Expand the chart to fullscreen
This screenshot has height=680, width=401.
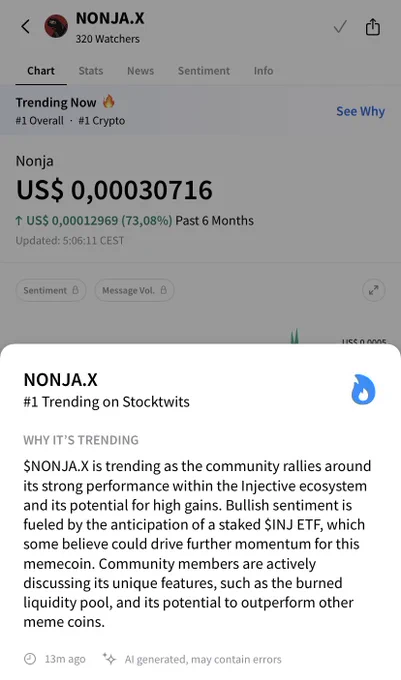tap(374, 290)
